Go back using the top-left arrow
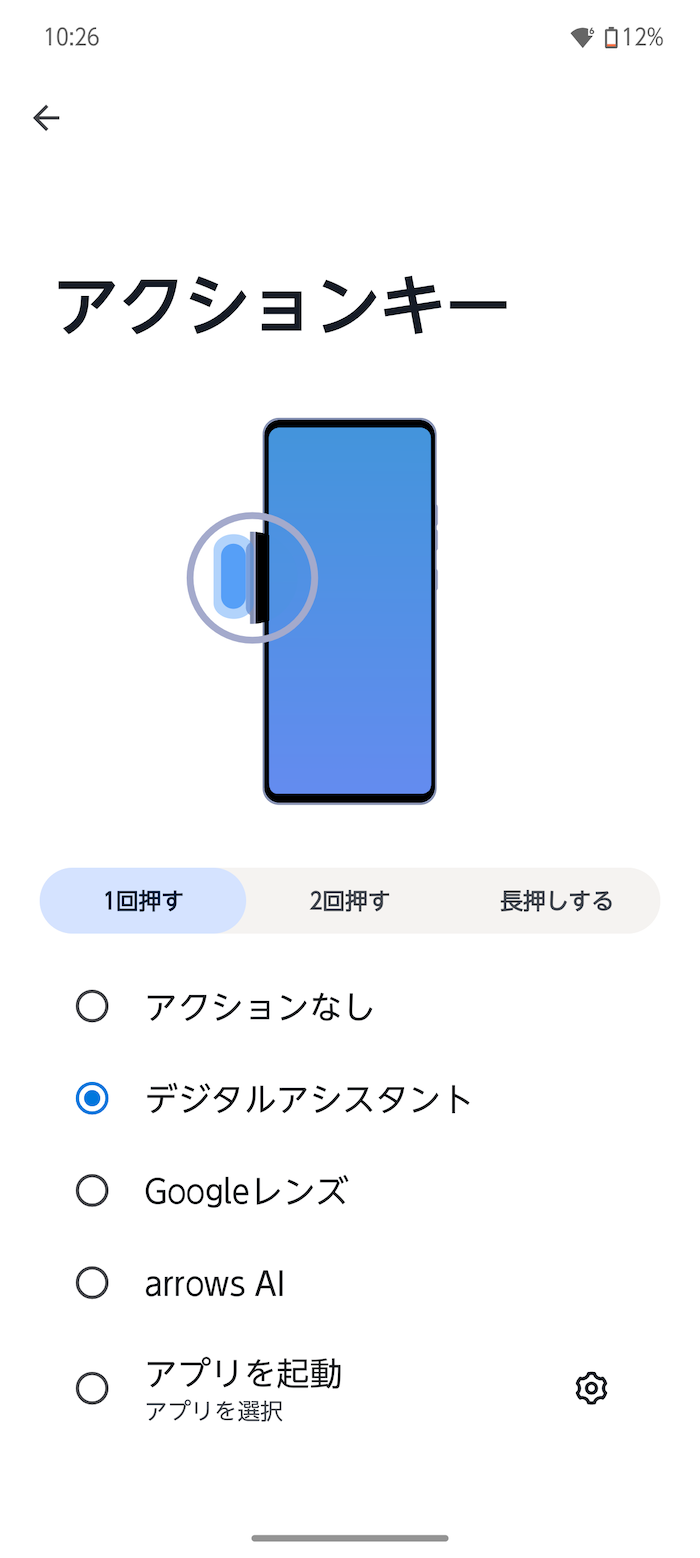 click(46, 118)
